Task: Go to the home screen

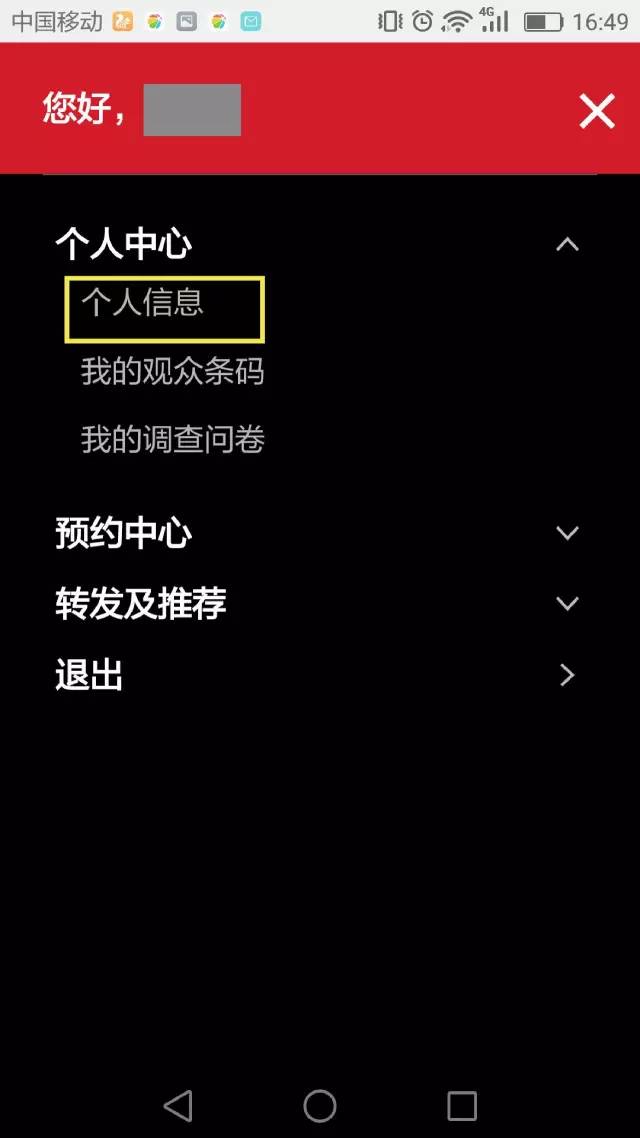Action: [320, 1105]
